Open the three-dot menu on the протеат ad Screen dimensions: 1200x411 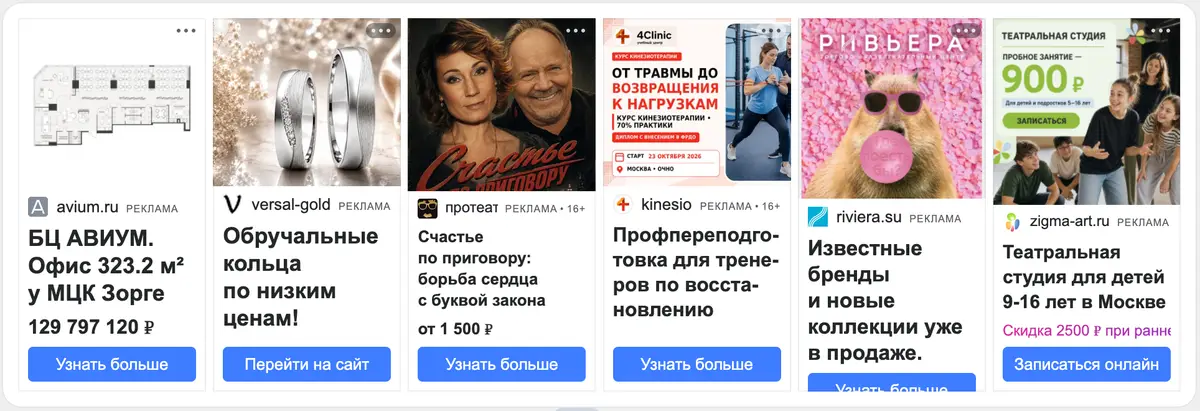pos(576,31)
